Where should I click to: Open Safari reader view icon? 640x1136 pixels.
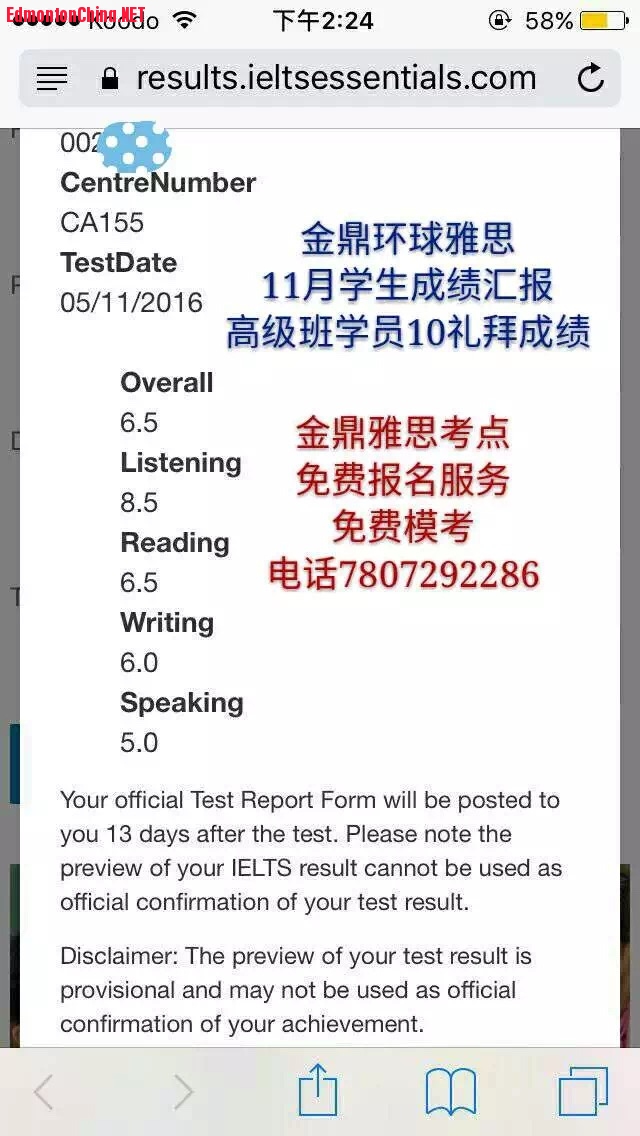[52, 79]
